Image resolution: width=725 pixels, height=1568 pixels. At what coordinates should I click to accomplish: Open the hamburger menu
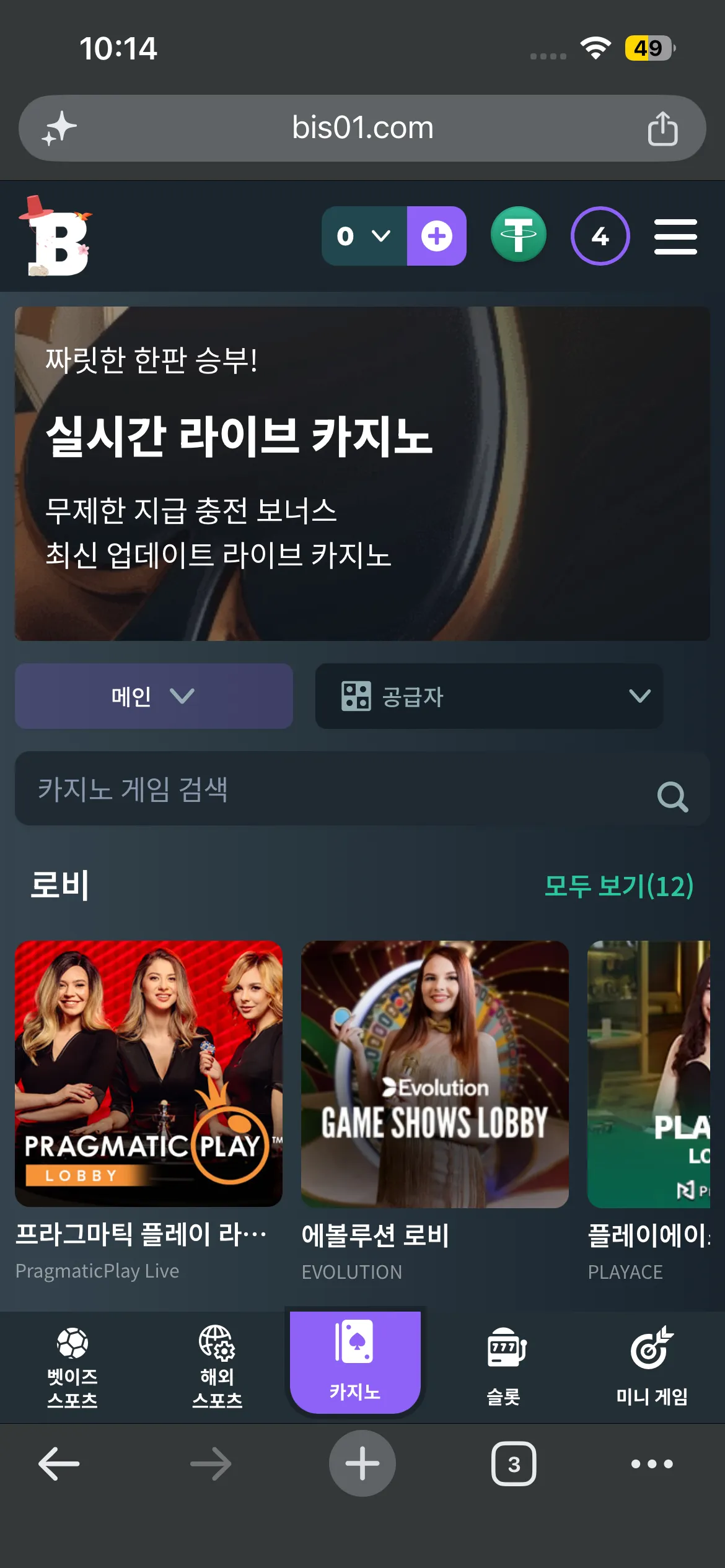click(675, 236)
